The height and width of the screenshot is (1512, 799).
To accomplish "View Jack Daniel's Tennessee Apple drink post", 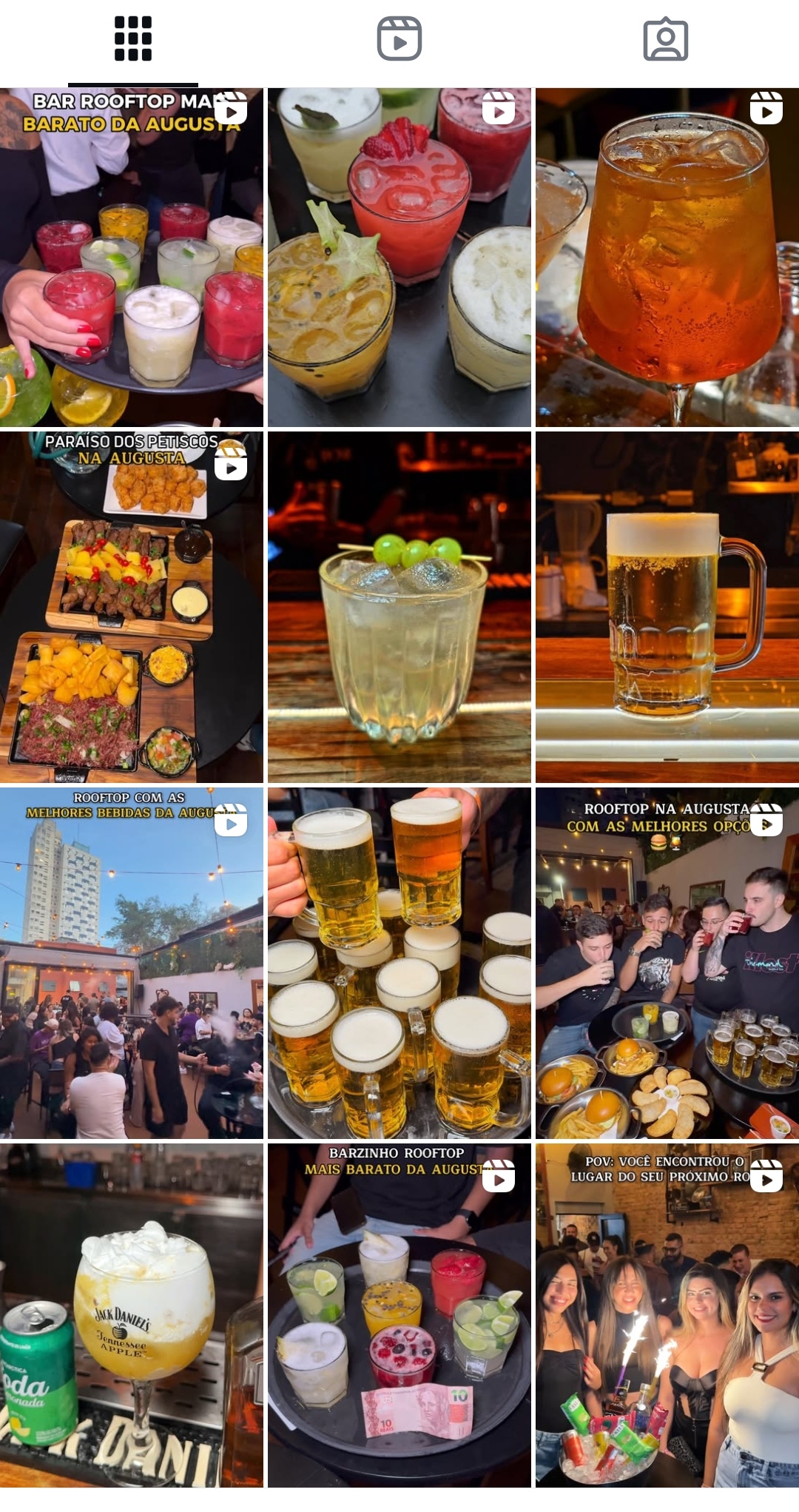I will [132, 1317].
